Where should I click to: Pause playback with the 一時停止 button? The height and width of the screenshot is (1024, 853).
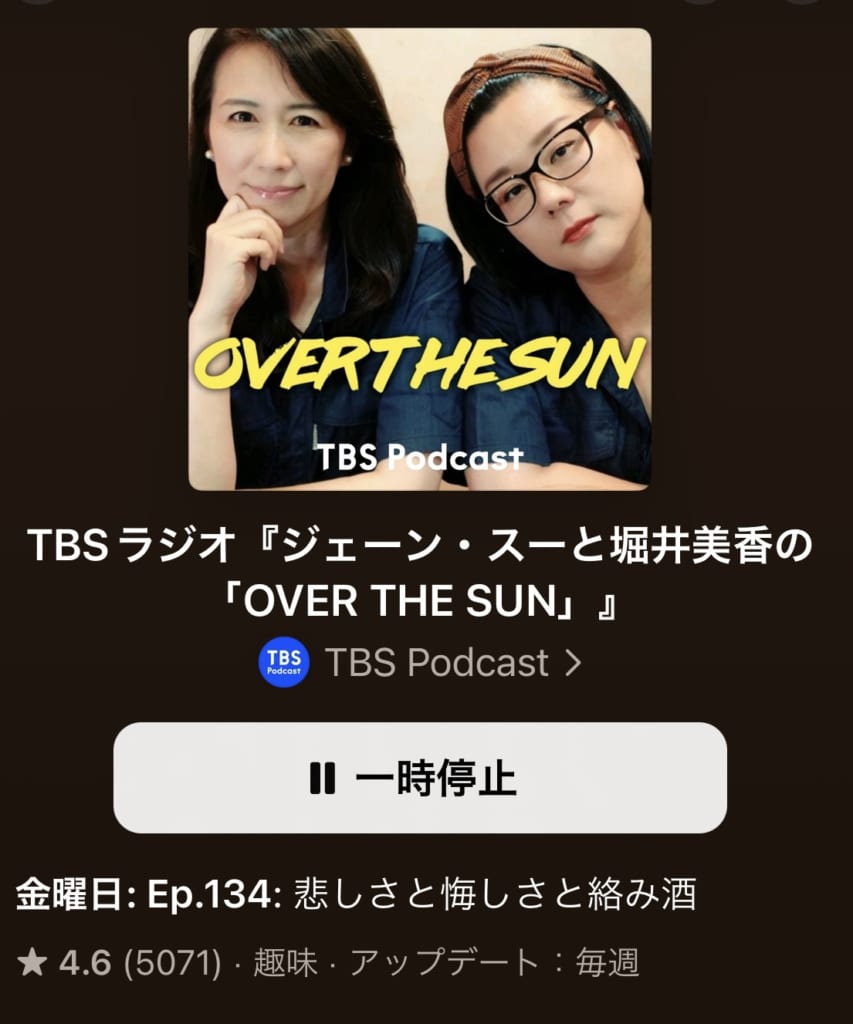419,777
